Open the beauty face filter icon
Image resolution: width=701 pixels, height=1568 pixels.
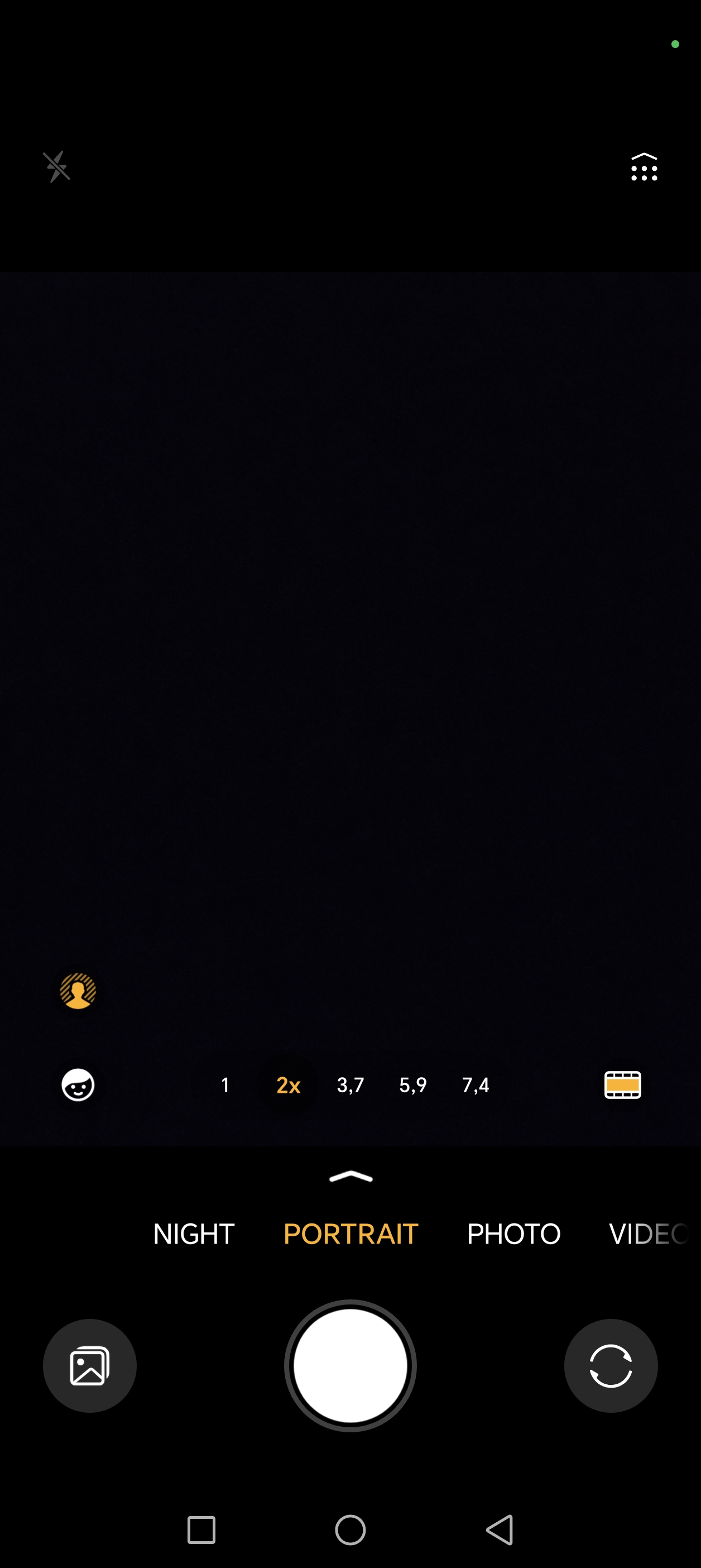tap(78, 1084)
